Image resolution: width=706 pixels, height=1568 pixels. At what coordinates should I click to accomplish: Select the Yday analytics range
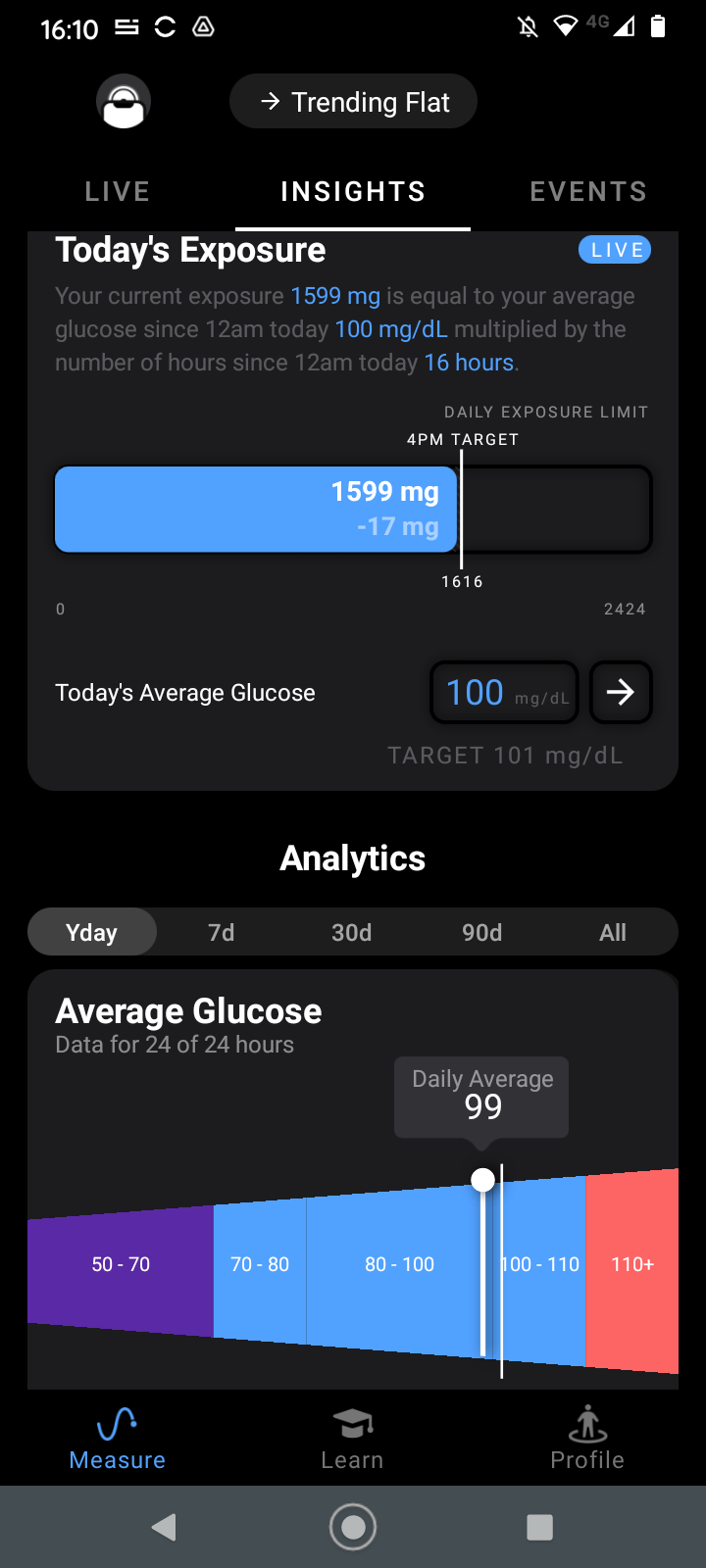[91, 932]
